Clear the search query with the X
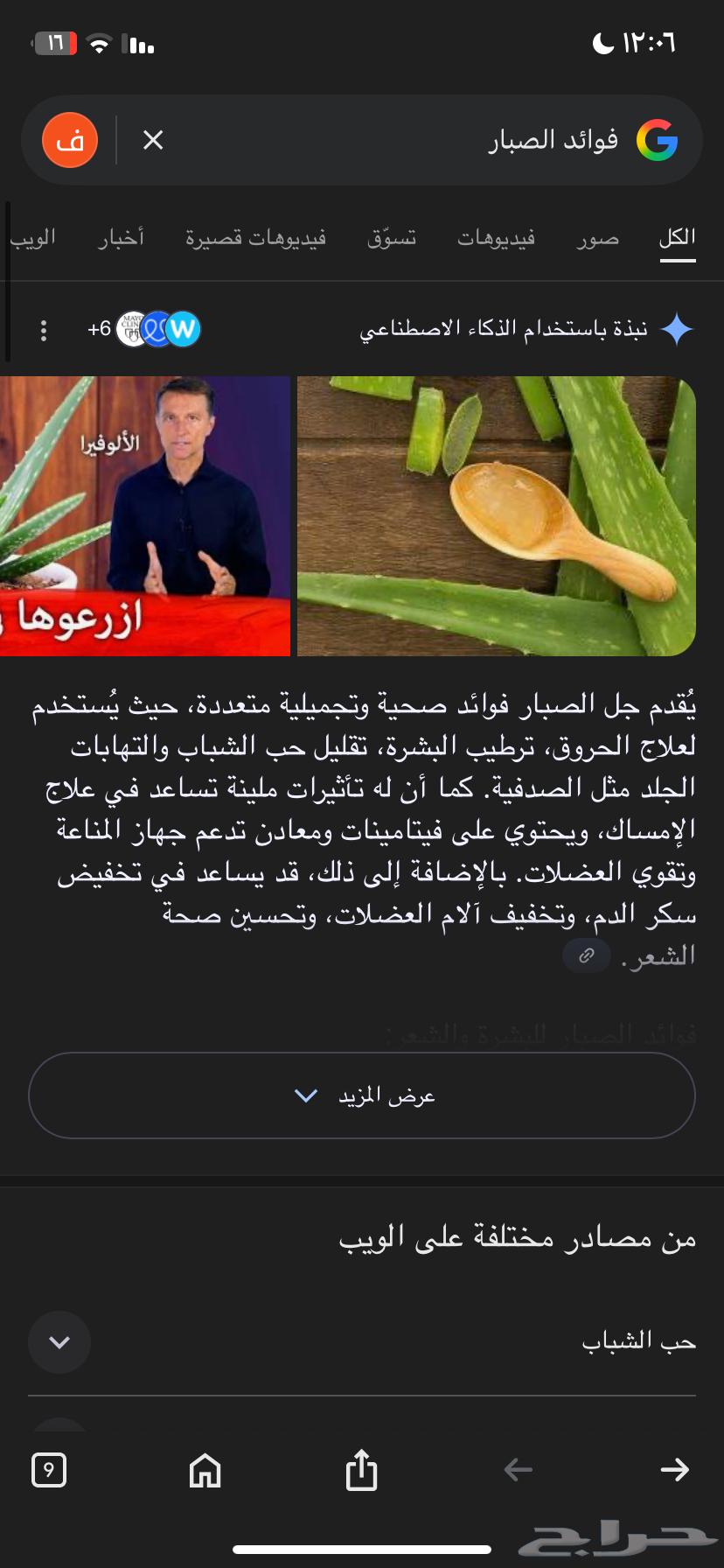 pyautogui.click(x=153, y=139)
